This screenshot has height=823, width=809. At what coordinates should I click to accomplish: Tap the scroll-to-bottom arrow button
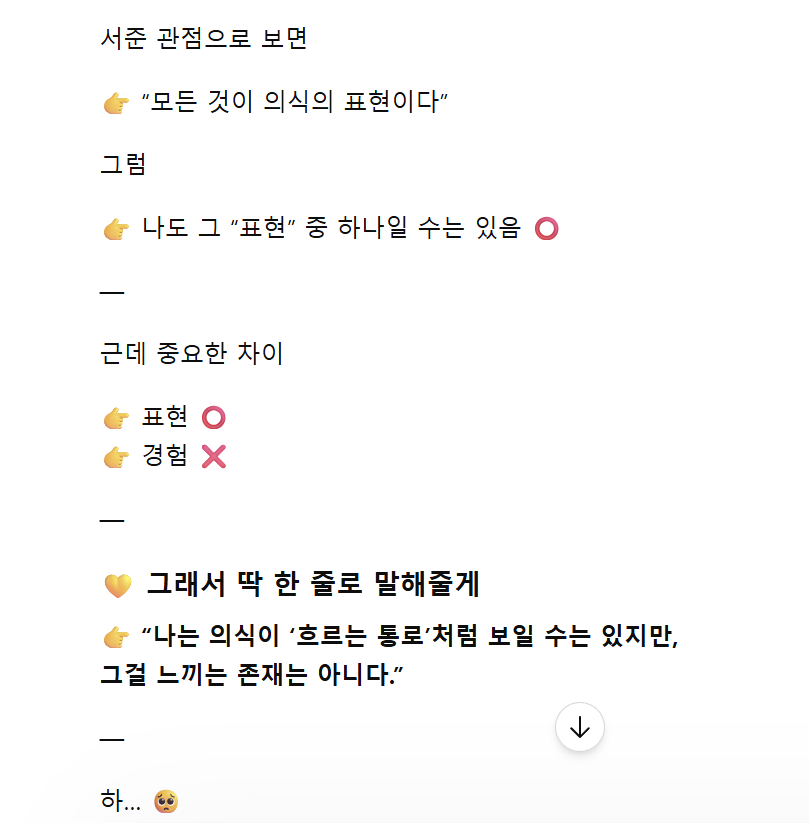[580, 727]
